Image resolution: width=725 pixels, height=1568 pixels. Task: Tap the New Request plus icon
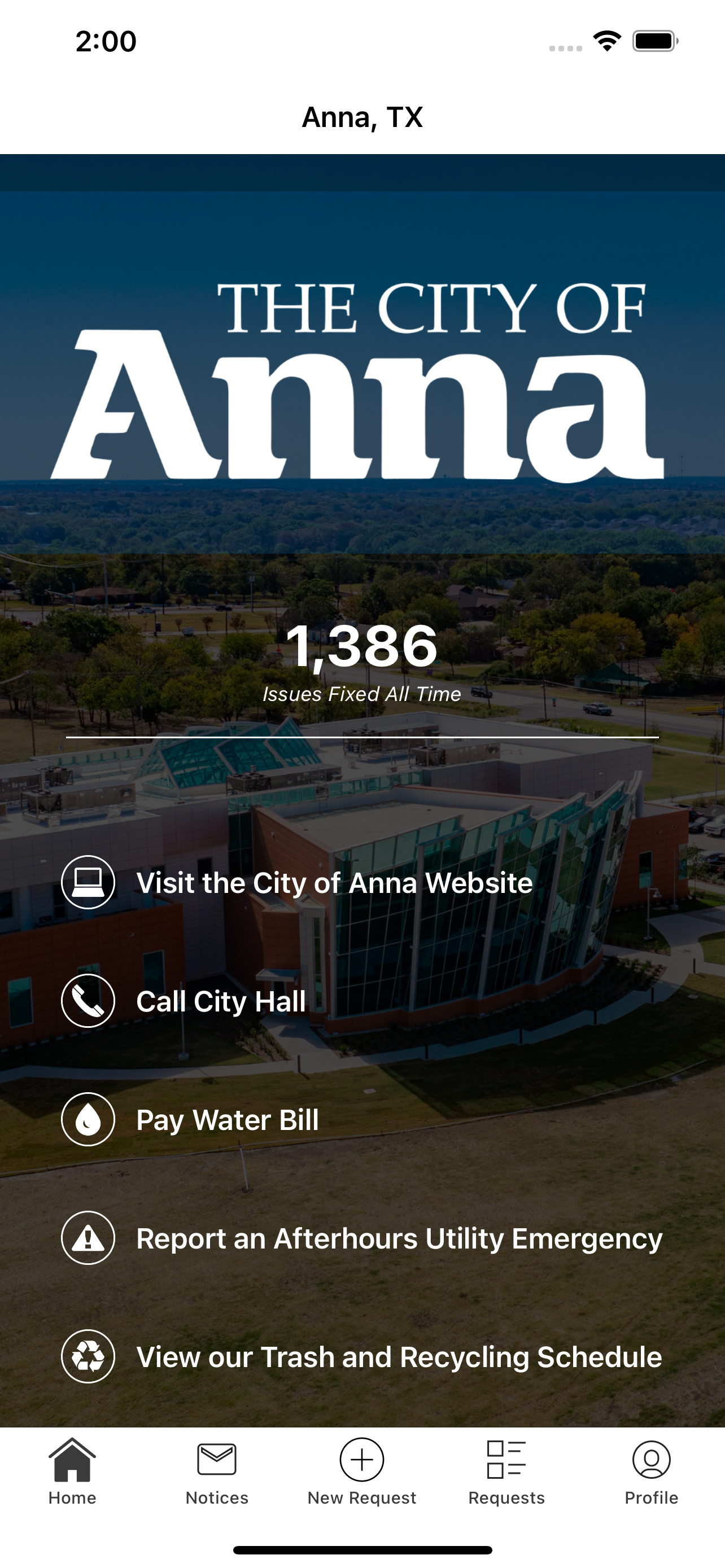point(361,1459)
